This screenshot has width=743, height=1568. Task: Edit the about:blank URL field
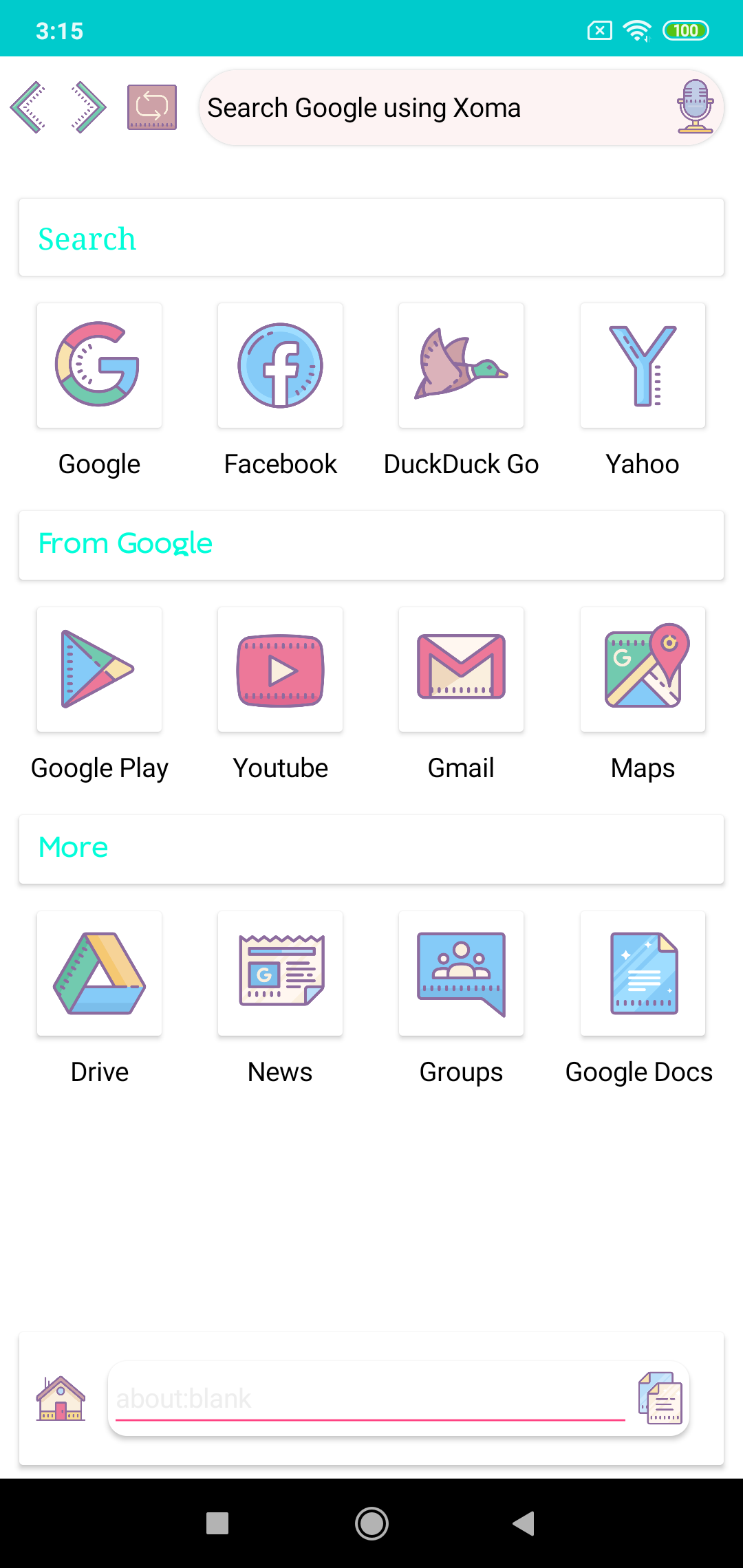[371, 1399]
